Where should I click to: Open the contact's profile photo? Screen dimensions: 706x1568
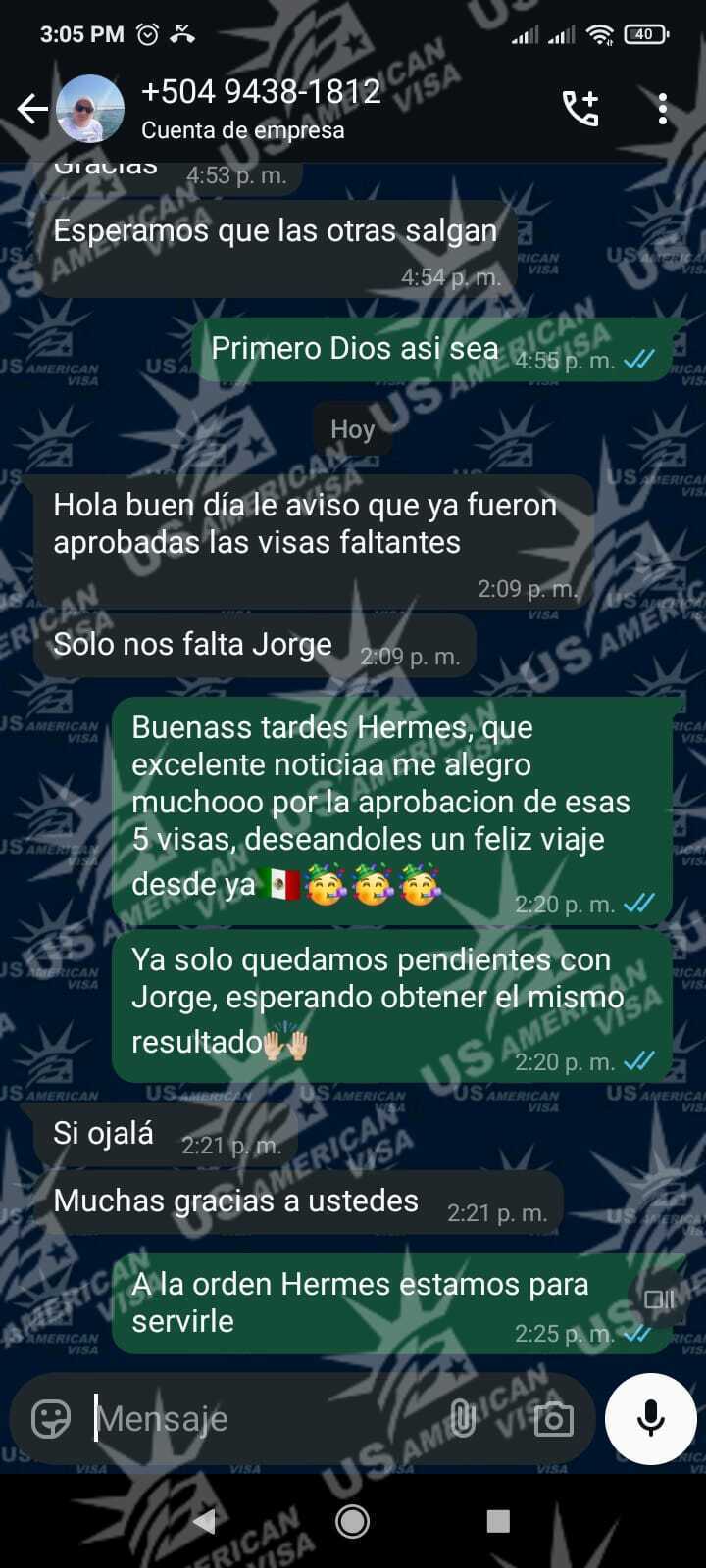(x=90, y=109)
